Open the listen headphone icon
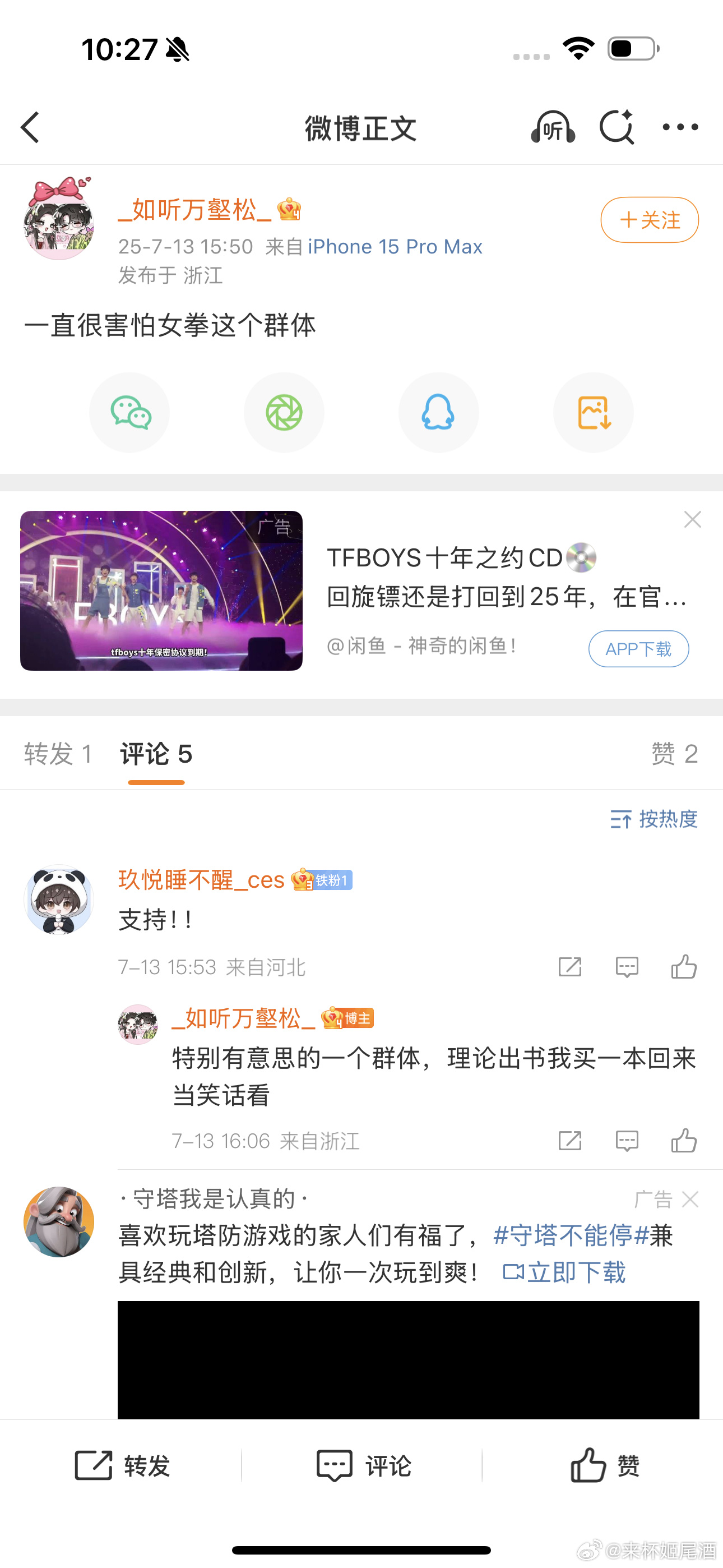Image resolution: width=723 pixels, height=1568 pixels. (553, 127)
